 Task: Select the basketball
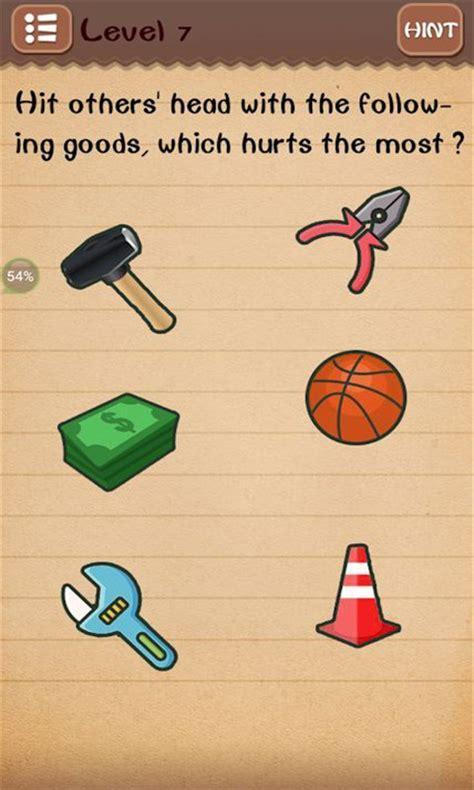356,398
